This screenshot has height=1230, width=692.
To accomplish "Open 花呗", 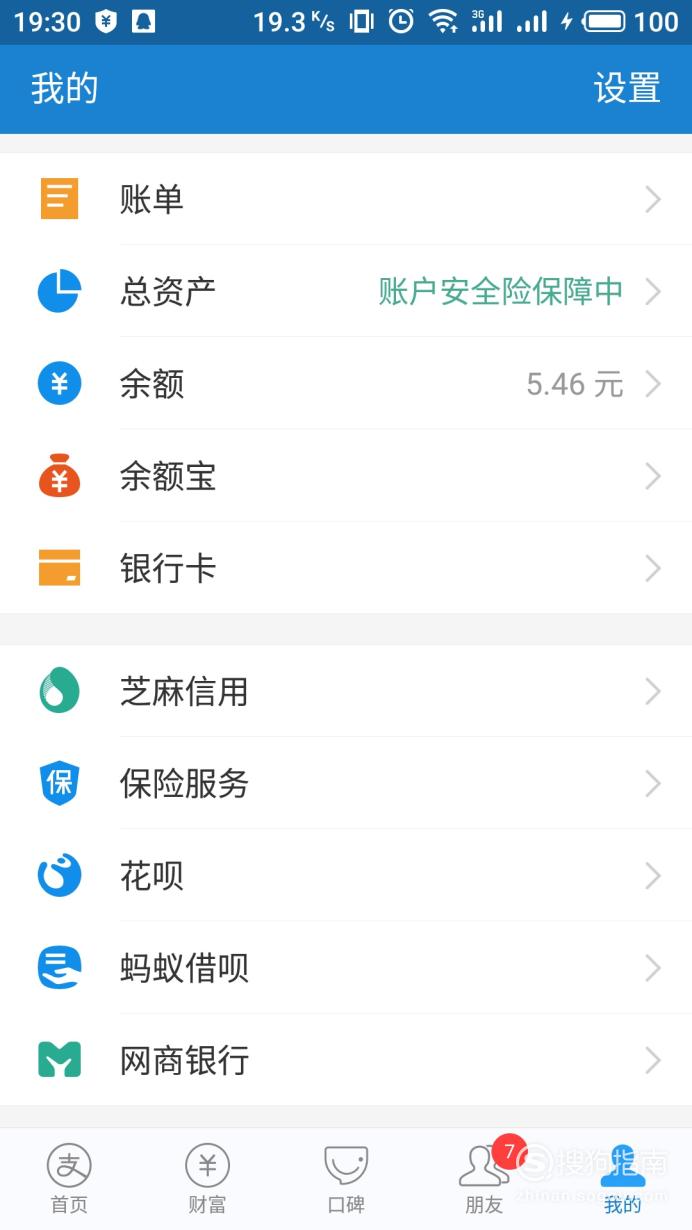I will pos(346,875).
